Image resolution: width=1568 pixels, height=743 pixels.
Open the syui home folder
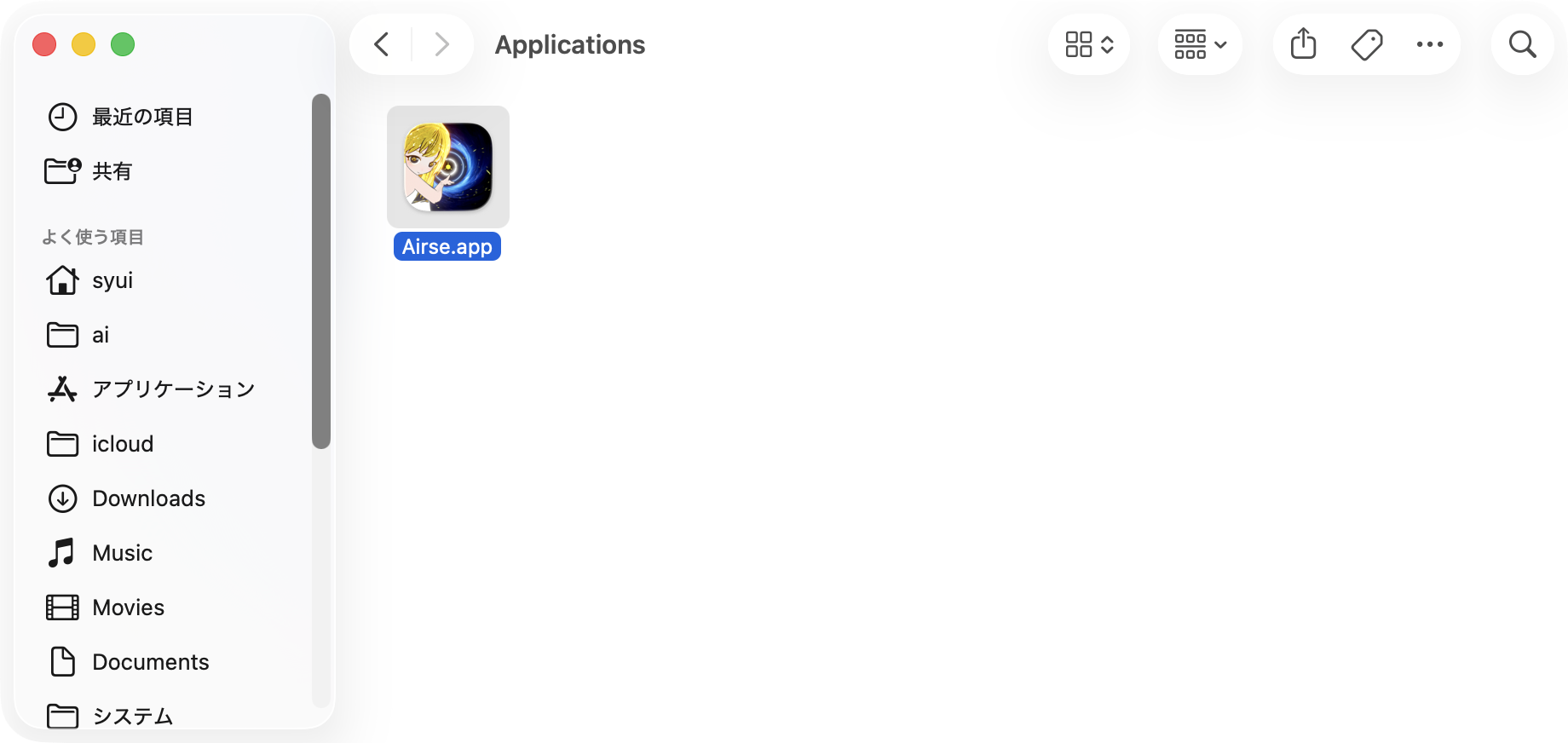[x=112, y=280]
